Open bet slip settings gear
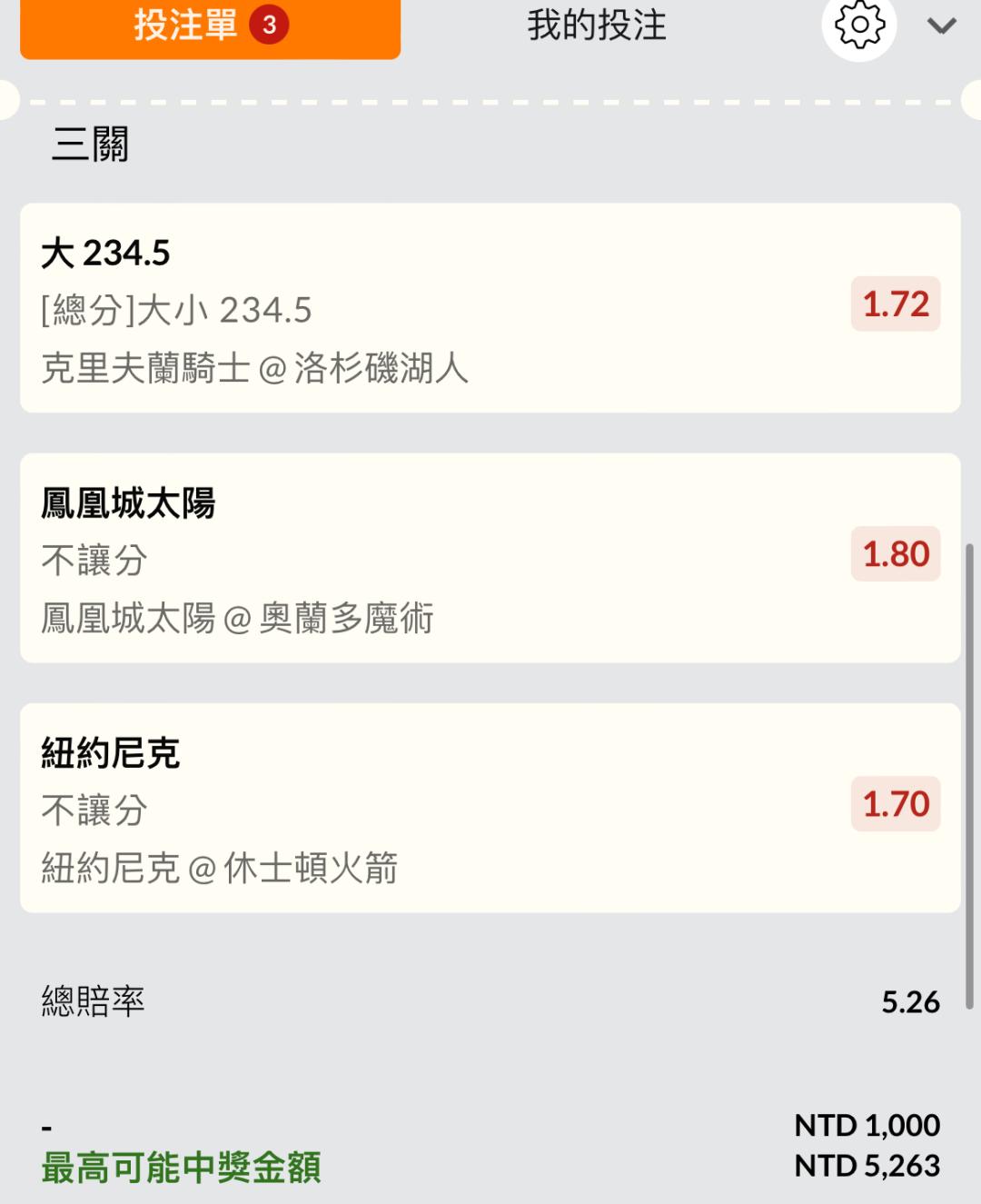981x1204 pixels. [x=858, y=25]
